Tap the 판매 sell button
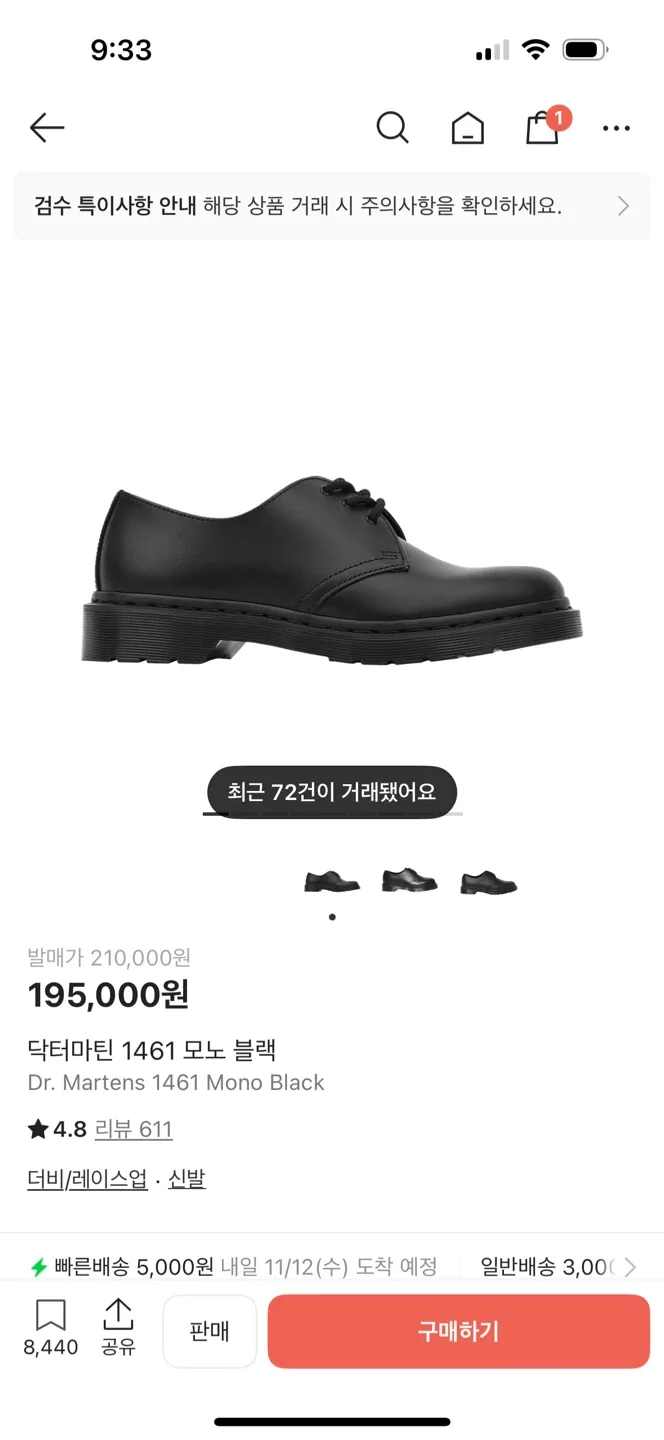Screen dimensions: 664x1440 (x=210, y=1331)
